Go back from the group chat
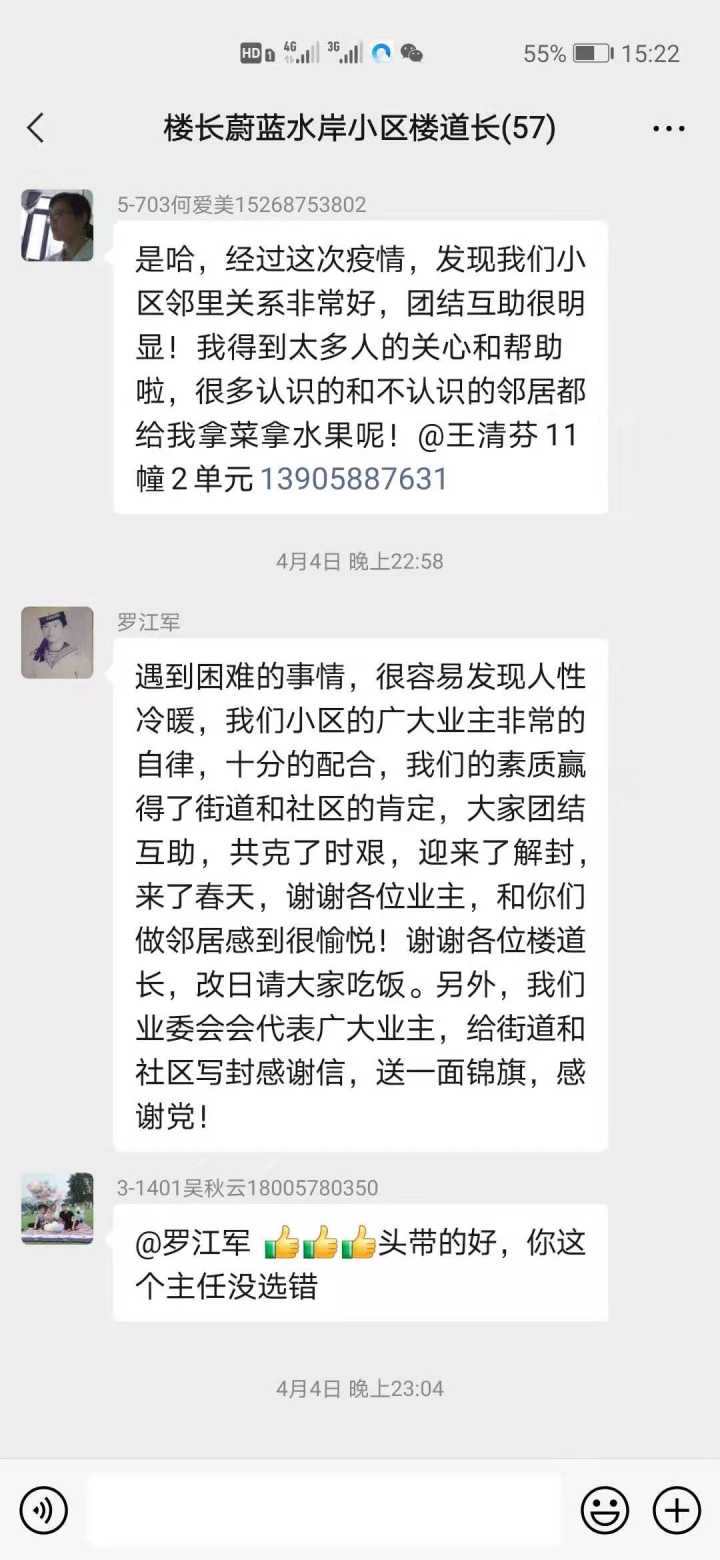The image size is (720, 1560). [36, 128]
